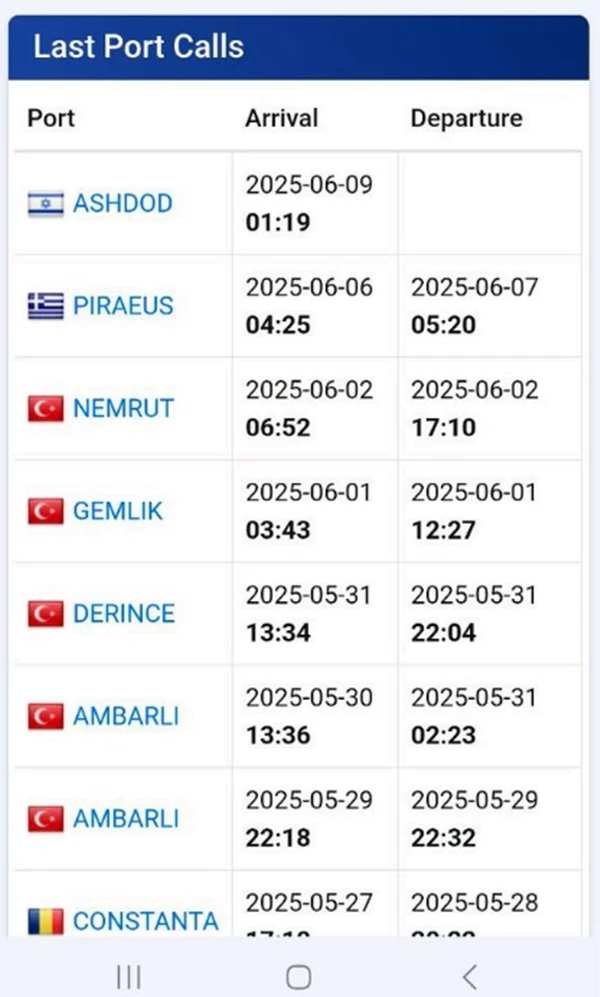
Task: Open the CONSTANTA port link
Action: pyautogui.click(x=146, y=921)
